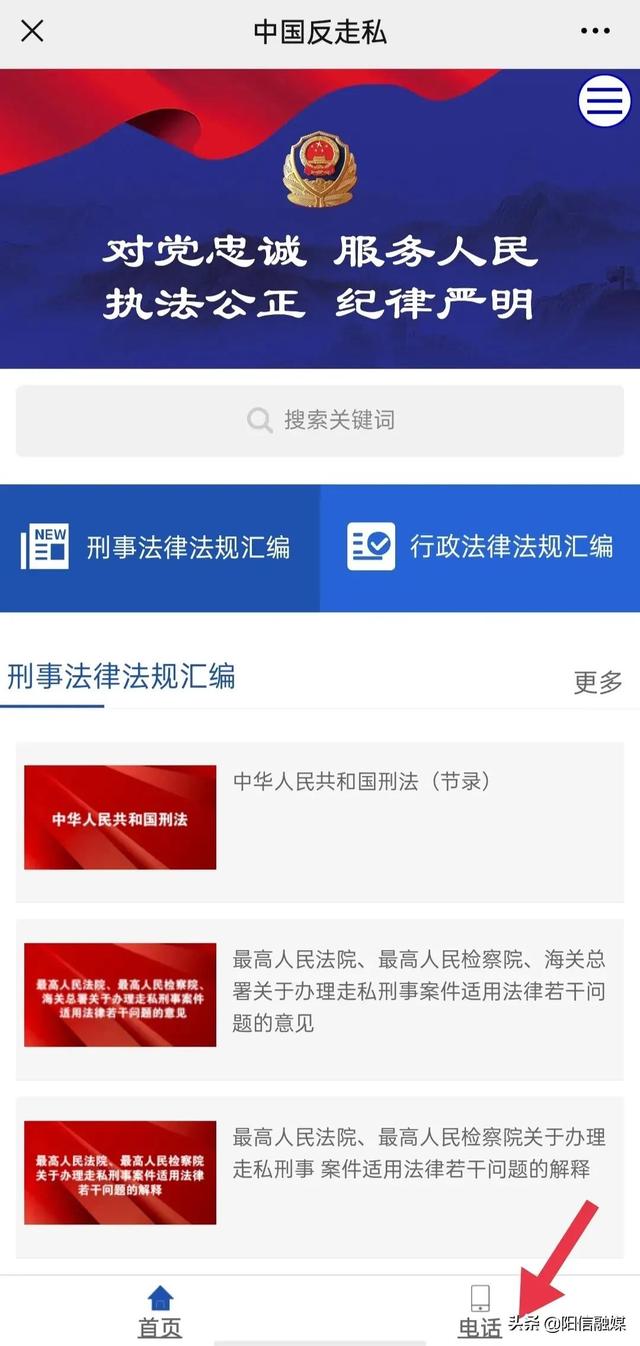
Task: Open the 行政法律法规汇编 tile
Action: 480,547
